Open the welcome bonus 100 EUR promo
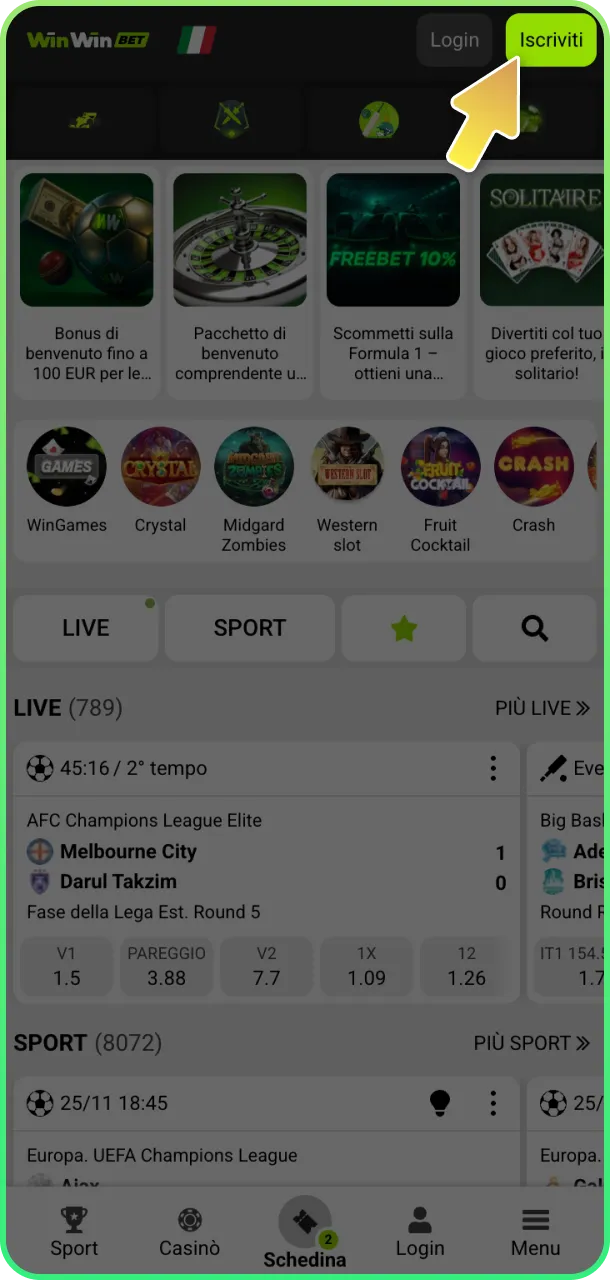 point(87,285)
